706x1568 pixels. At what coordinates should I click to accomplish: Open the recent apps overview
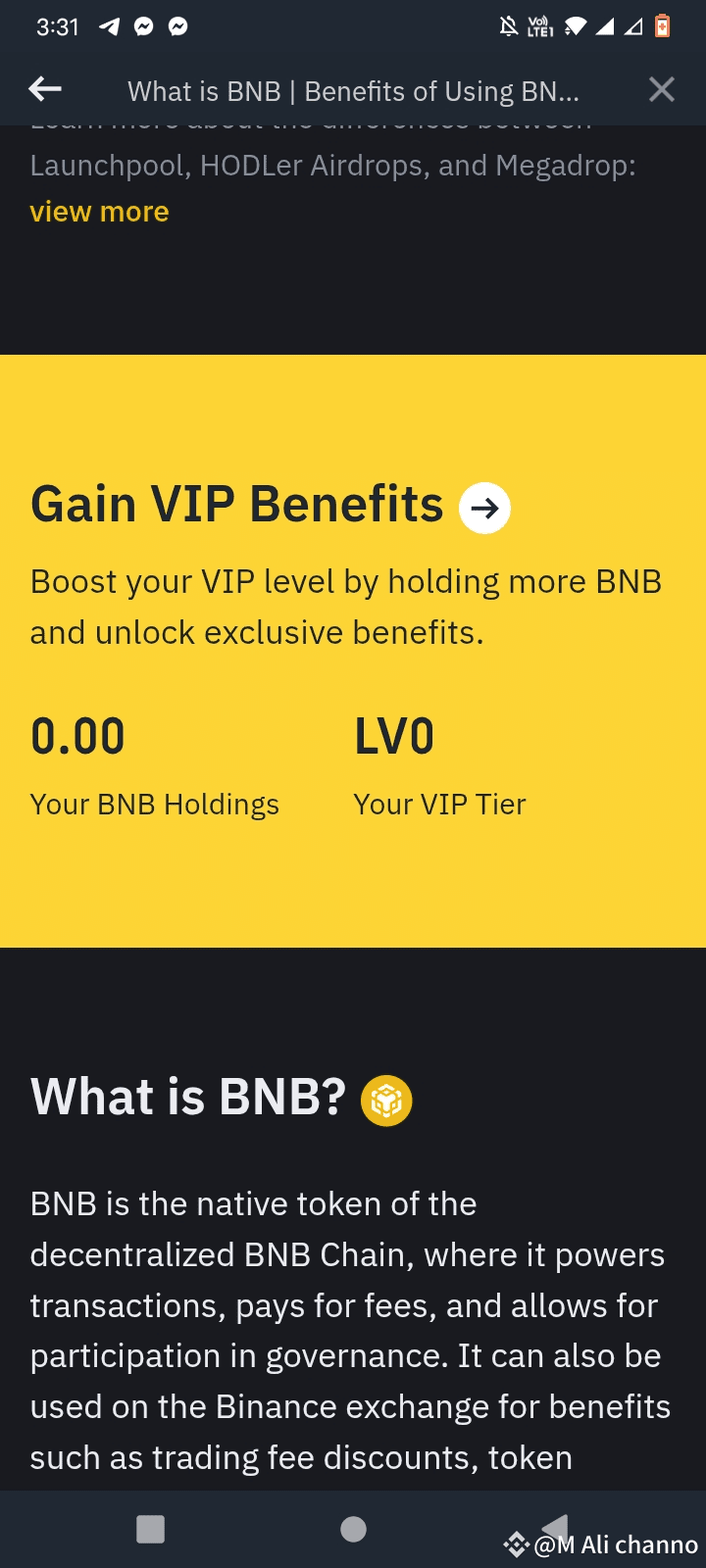click(150, 1529)
